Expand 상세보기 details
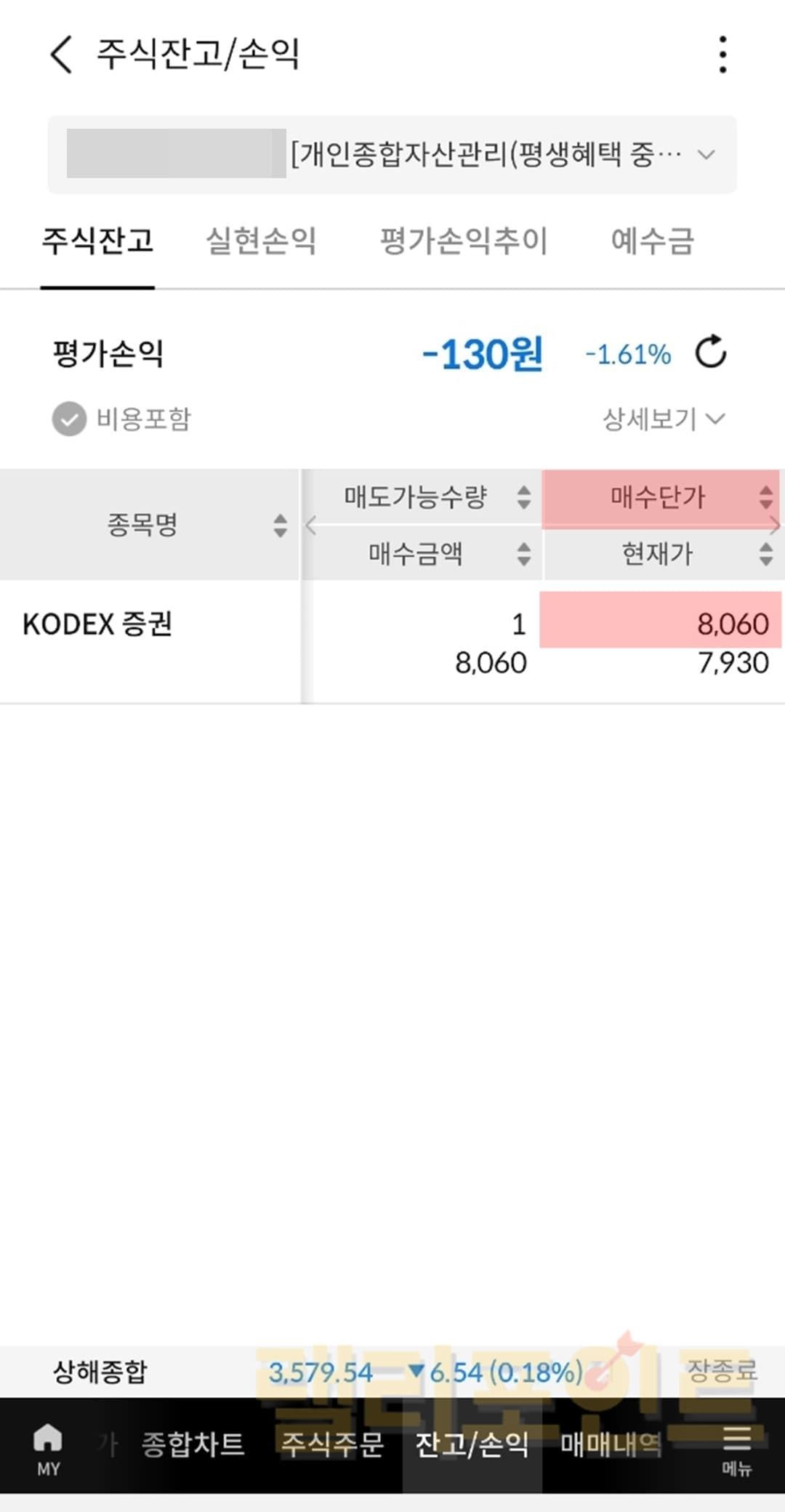Viewport: 785px width, 1512px height. click(x=663, y=419)
